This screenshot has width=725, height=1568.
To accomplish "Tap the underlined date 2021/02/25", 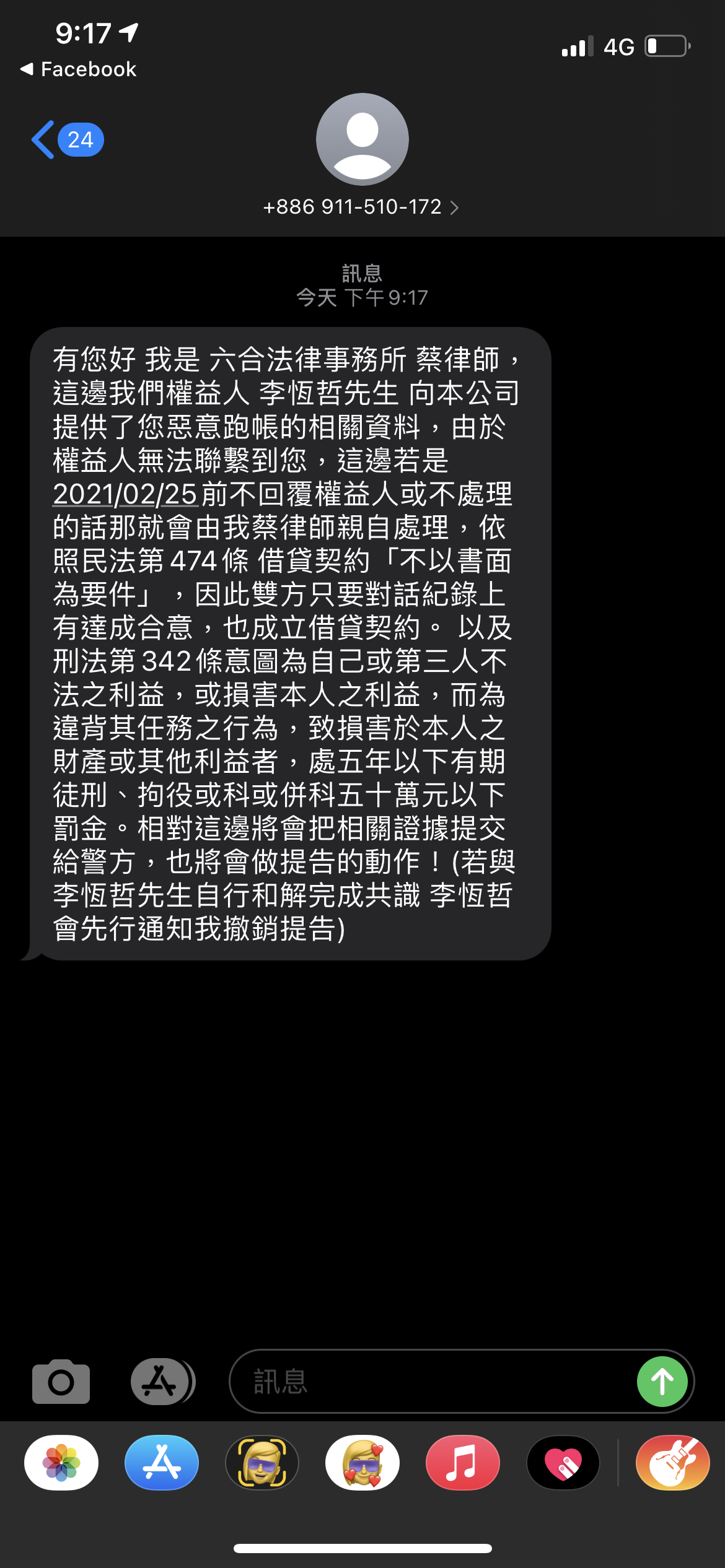I will click(x=125, y=494).
